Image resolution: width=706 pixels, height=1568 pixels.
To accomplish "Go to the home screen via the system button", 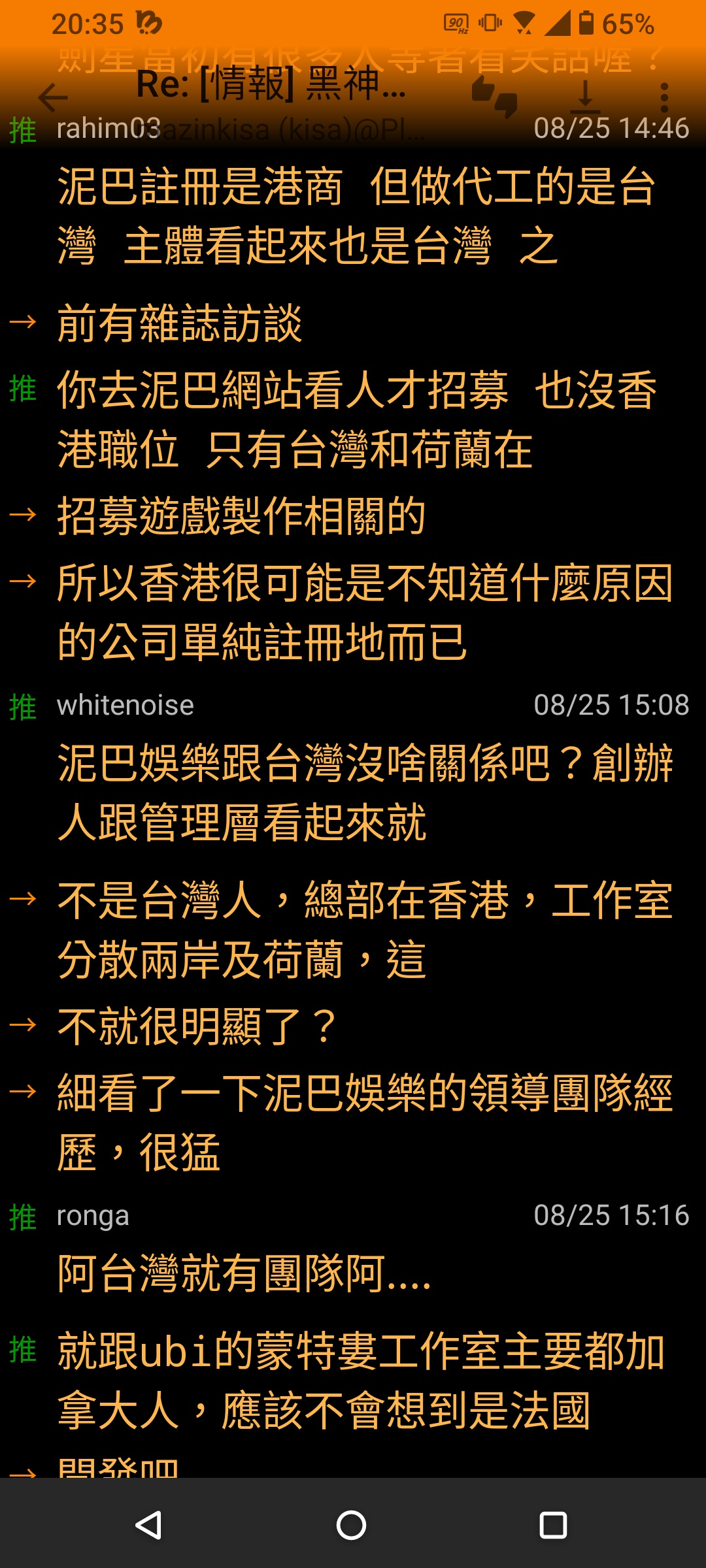I will click(352, 1526).
